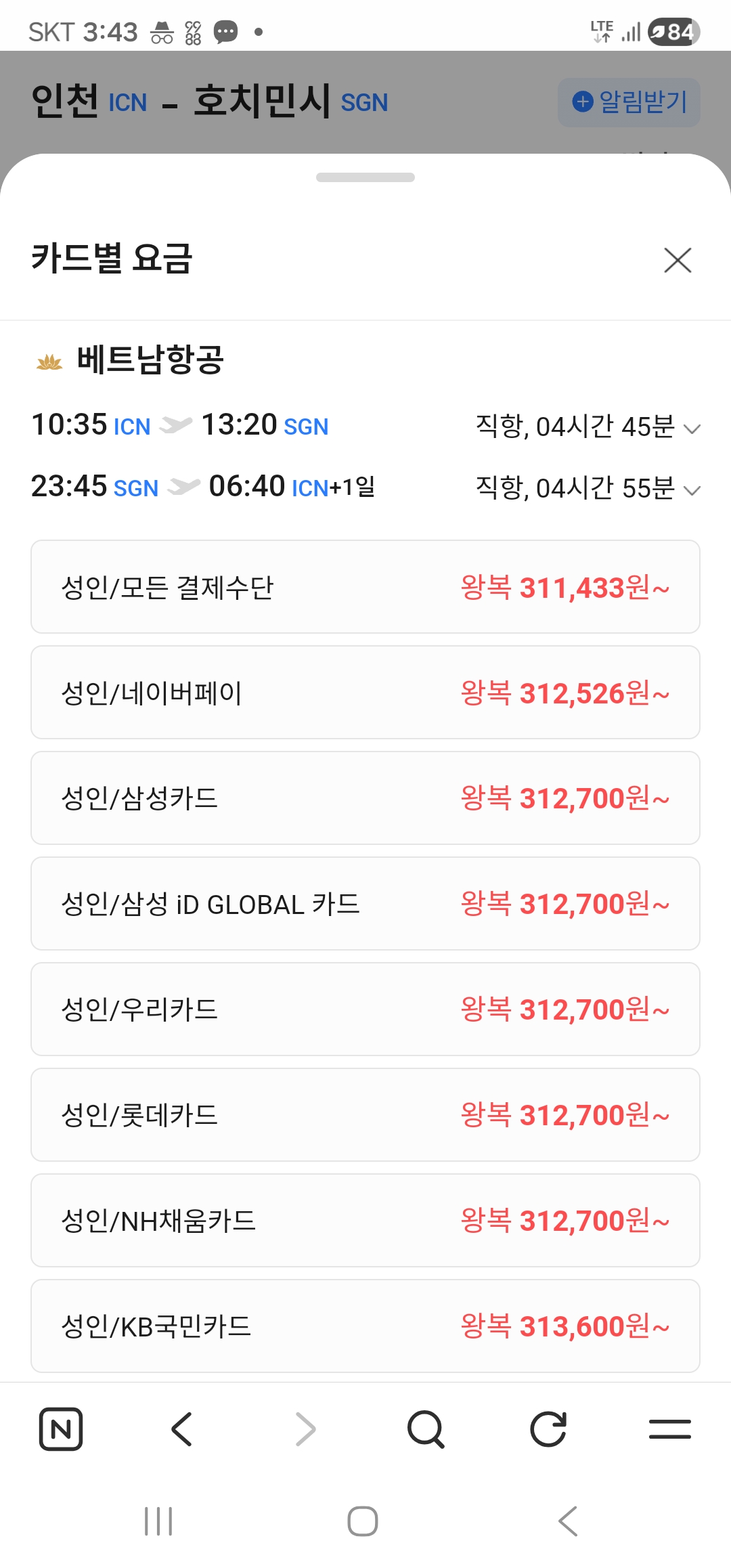731x1568 pixels.
Task: Tap the 성인/NH채움카드 fare row
Action: pos(365,1221)
